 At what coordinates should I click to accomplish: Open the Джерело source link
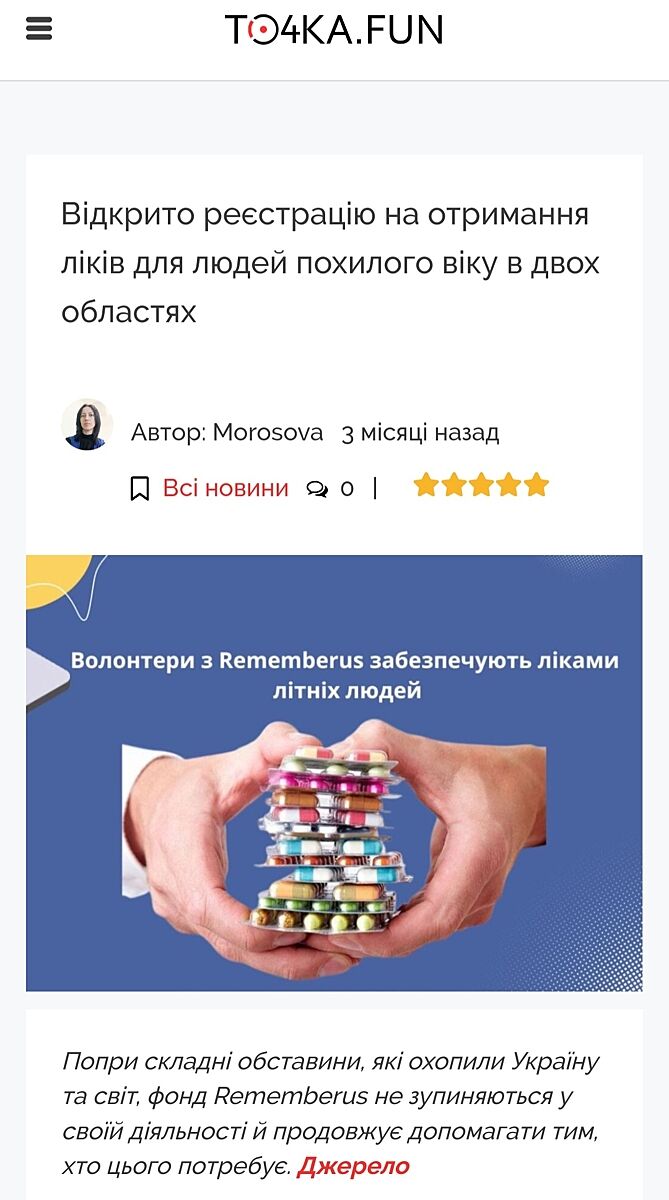354,1166
